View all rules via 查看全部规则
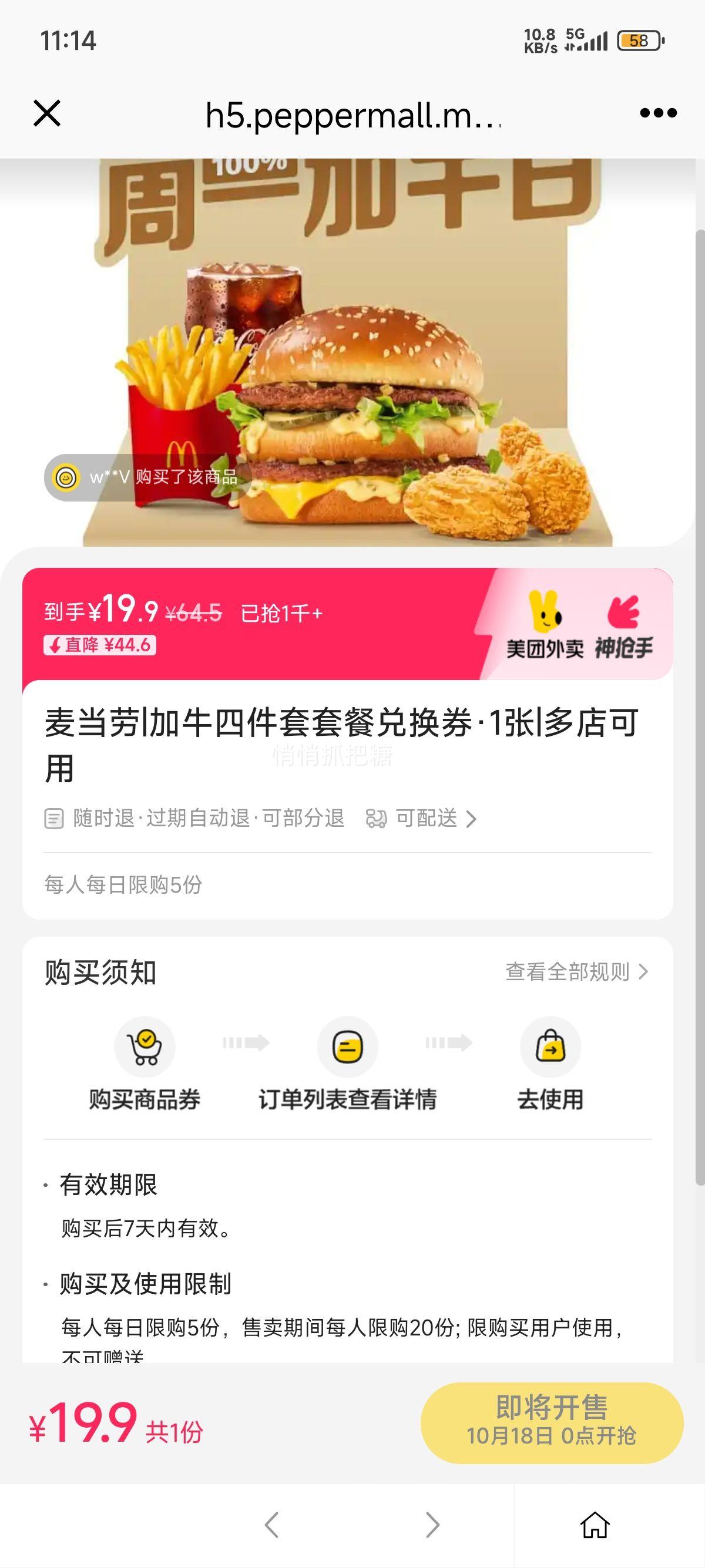 pos(575,971)
